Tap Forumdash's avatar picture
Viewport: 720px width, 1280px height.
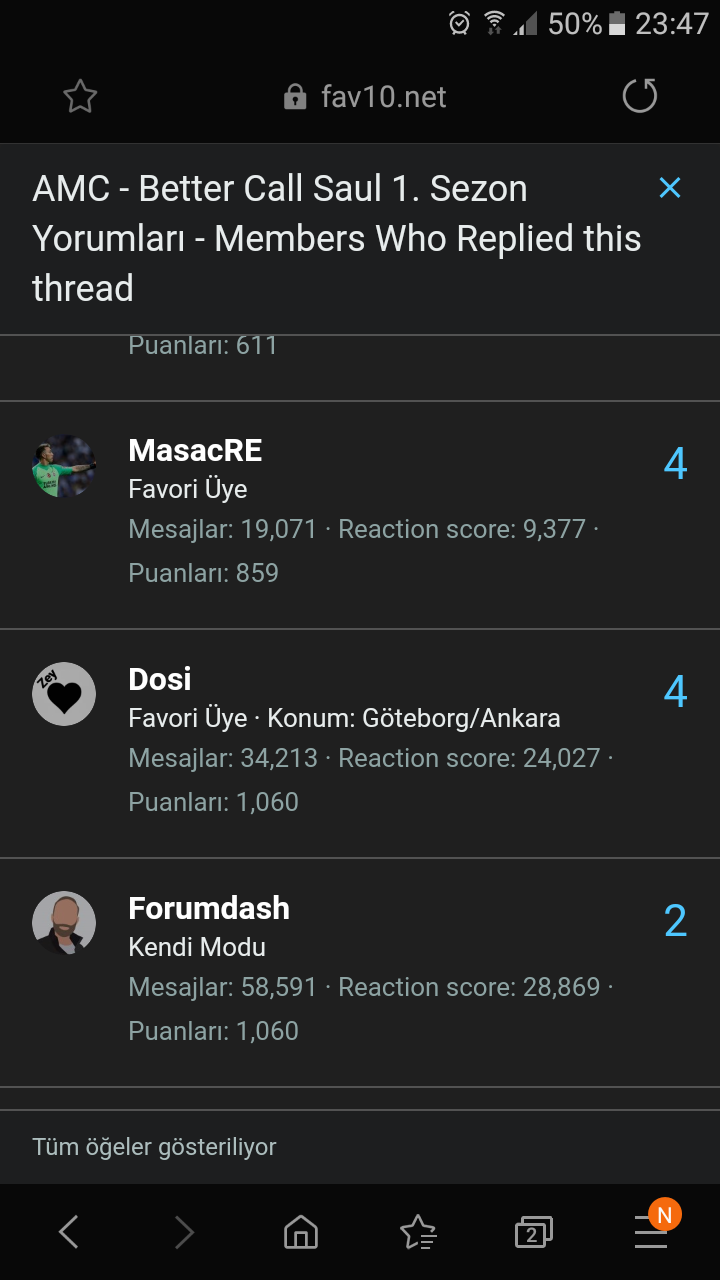pos(64,923)
